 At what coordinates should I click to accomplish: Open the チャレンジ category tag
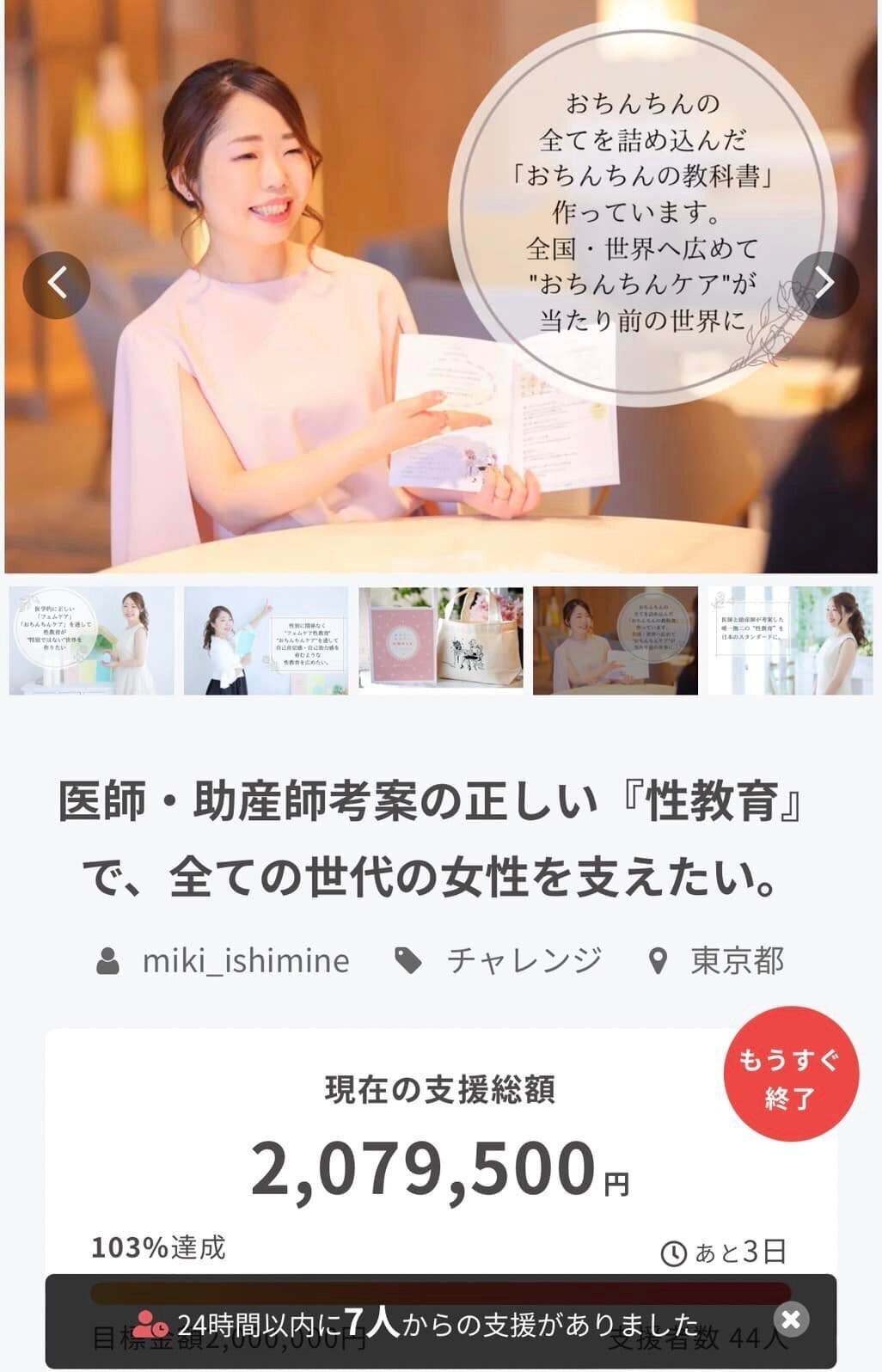[x=524, y=960]
